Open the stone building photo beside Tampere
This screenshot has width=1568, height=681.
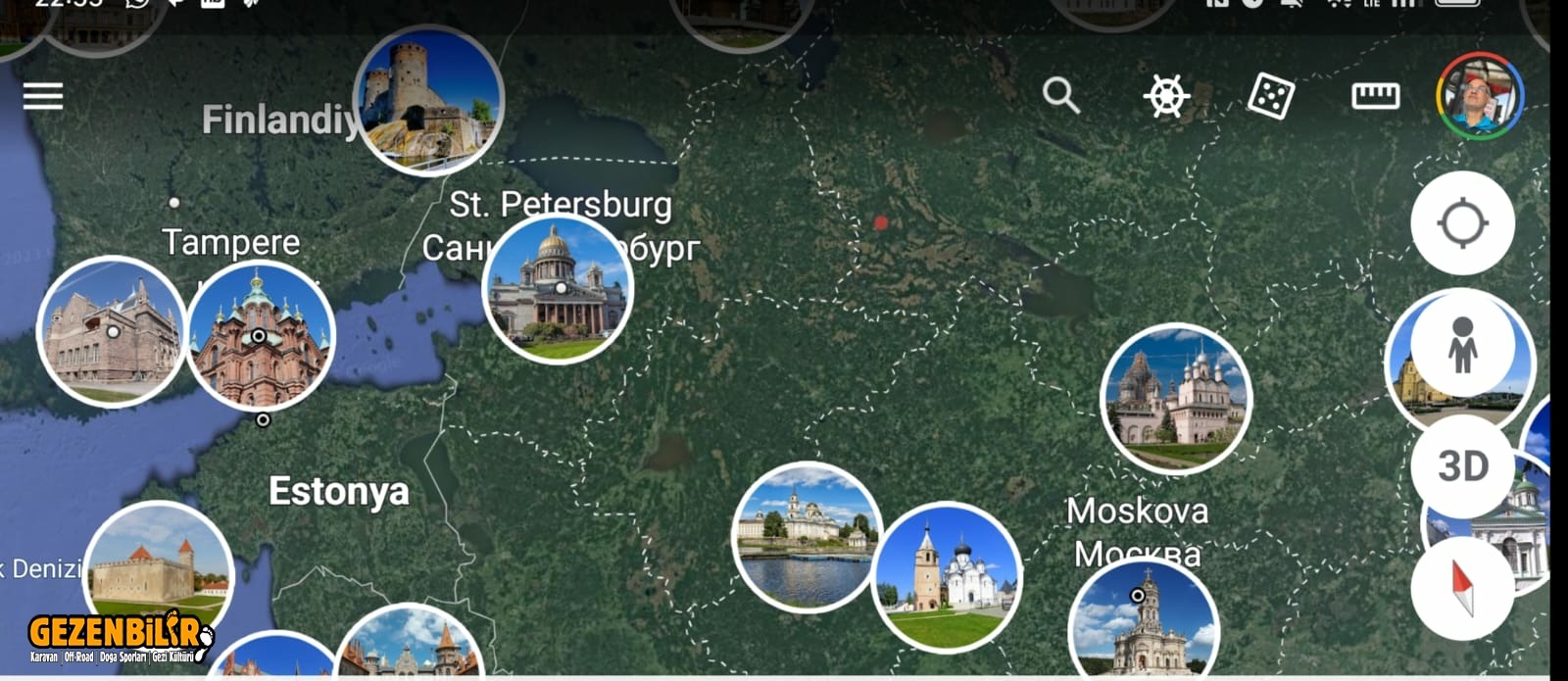[x=111, y=331]
